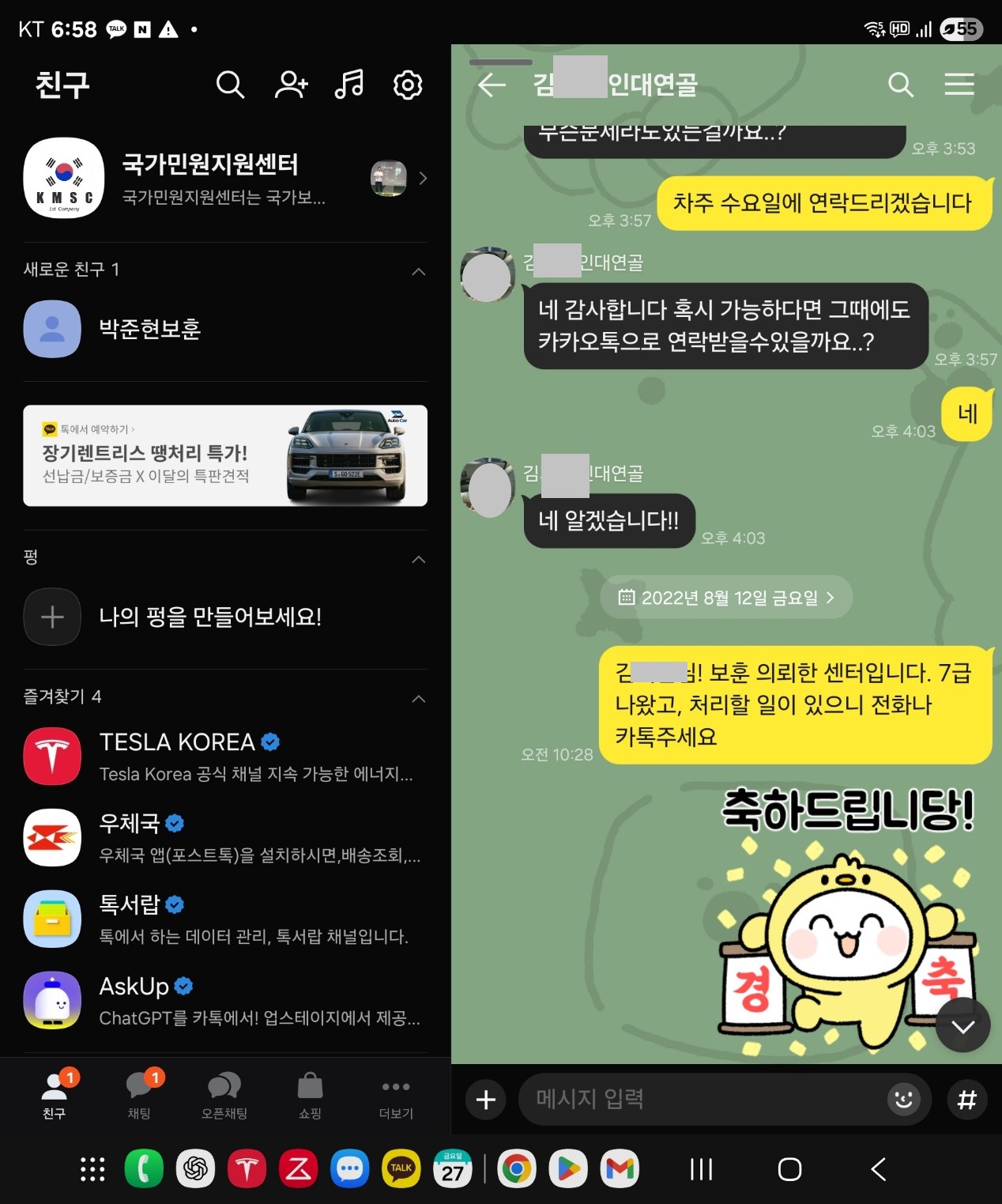The width and height of the screenshot is (1002, 1204).
Task: Jump to the latest message with the down arrow
Action: point(962,1025)
